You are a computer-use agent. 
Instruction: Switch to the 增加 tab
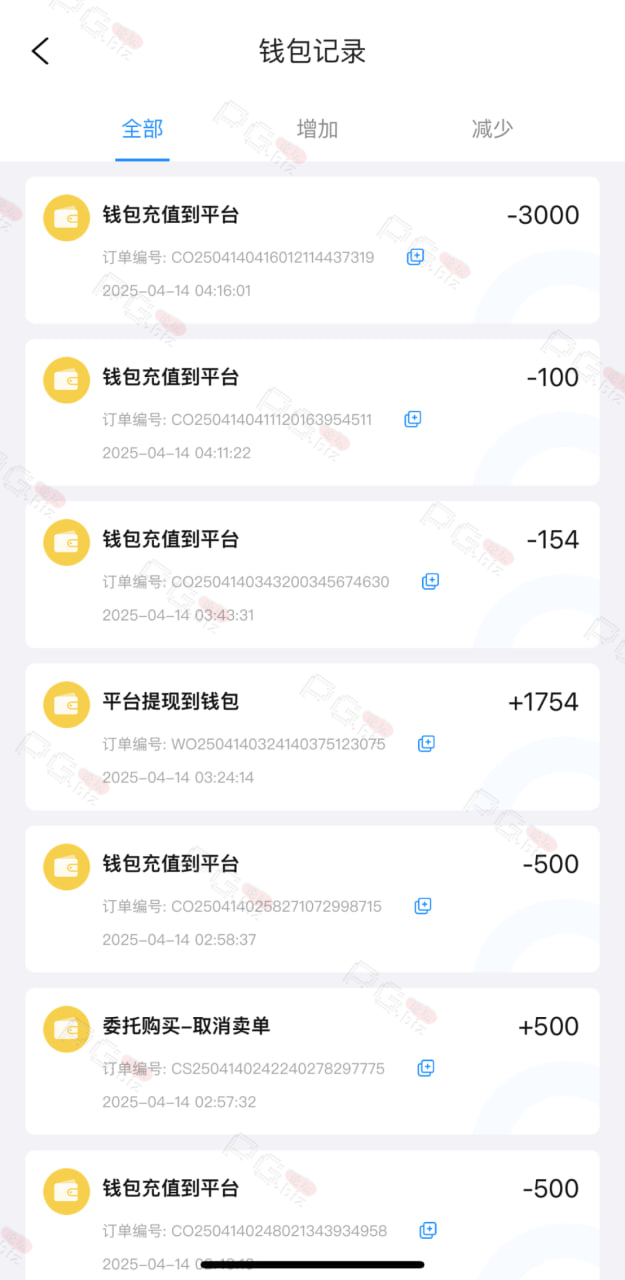click(x=317, y=129)
